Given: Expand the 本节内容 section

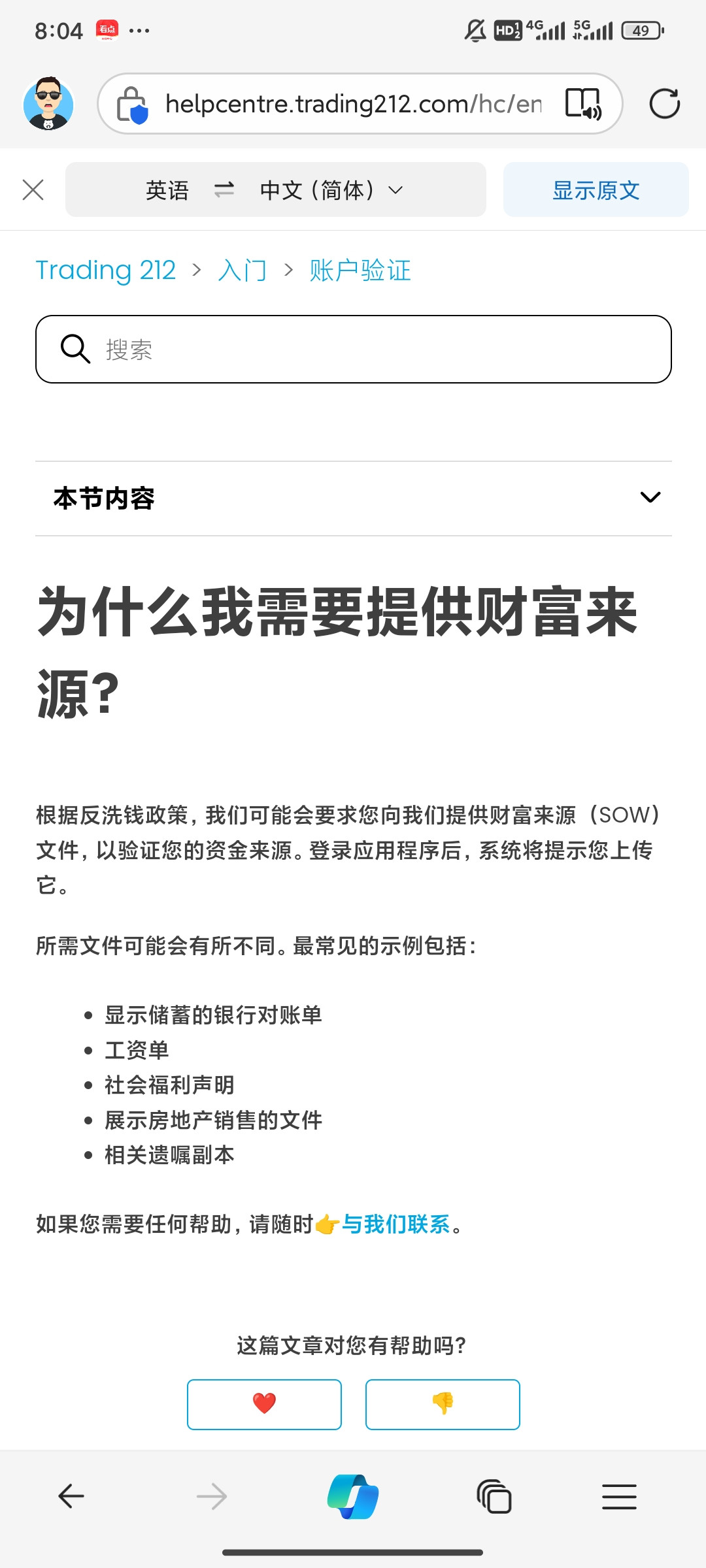Looking at the screenshot, I should [353, 498].
